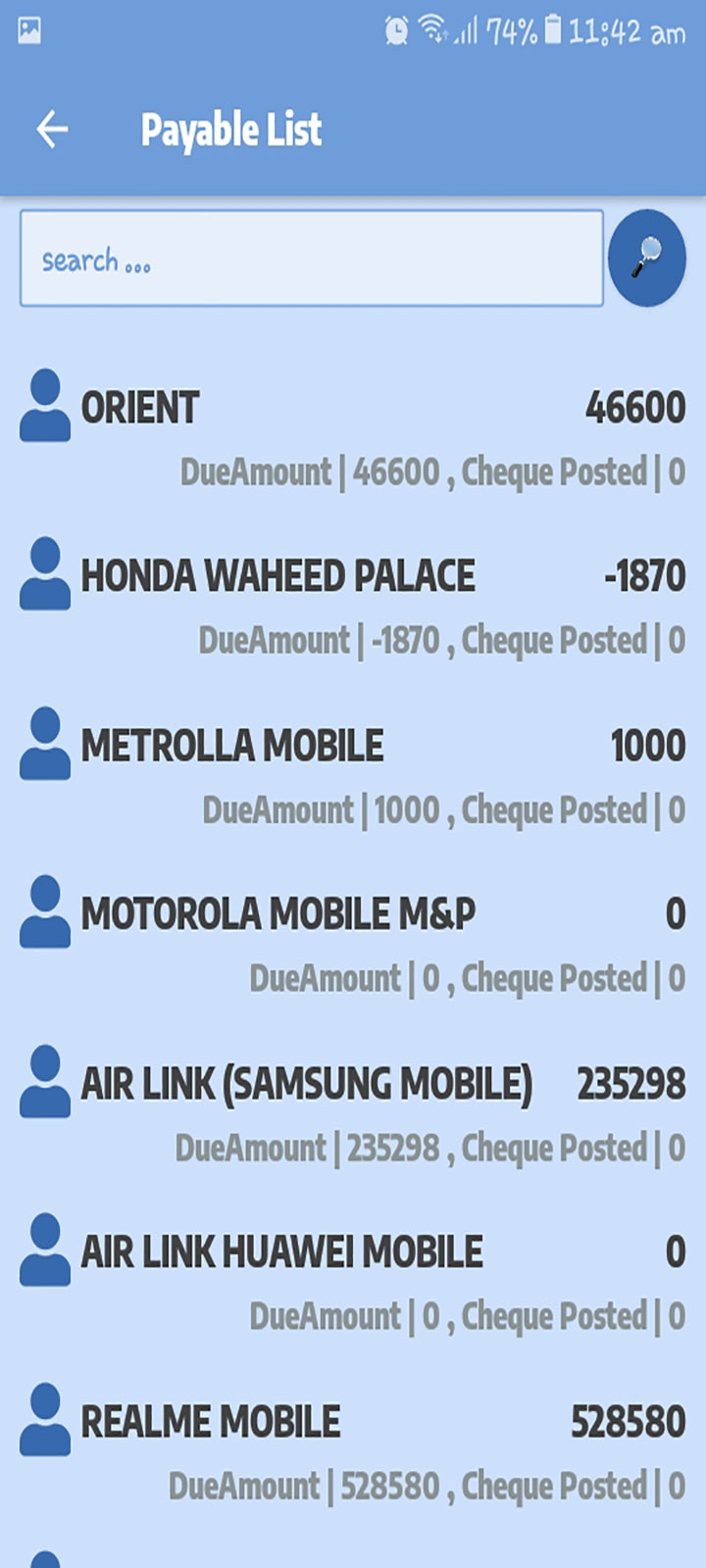Click the back arrow on Payable List screen
706x1568 pixels.
pyautogui.click(x=51, y=127)
